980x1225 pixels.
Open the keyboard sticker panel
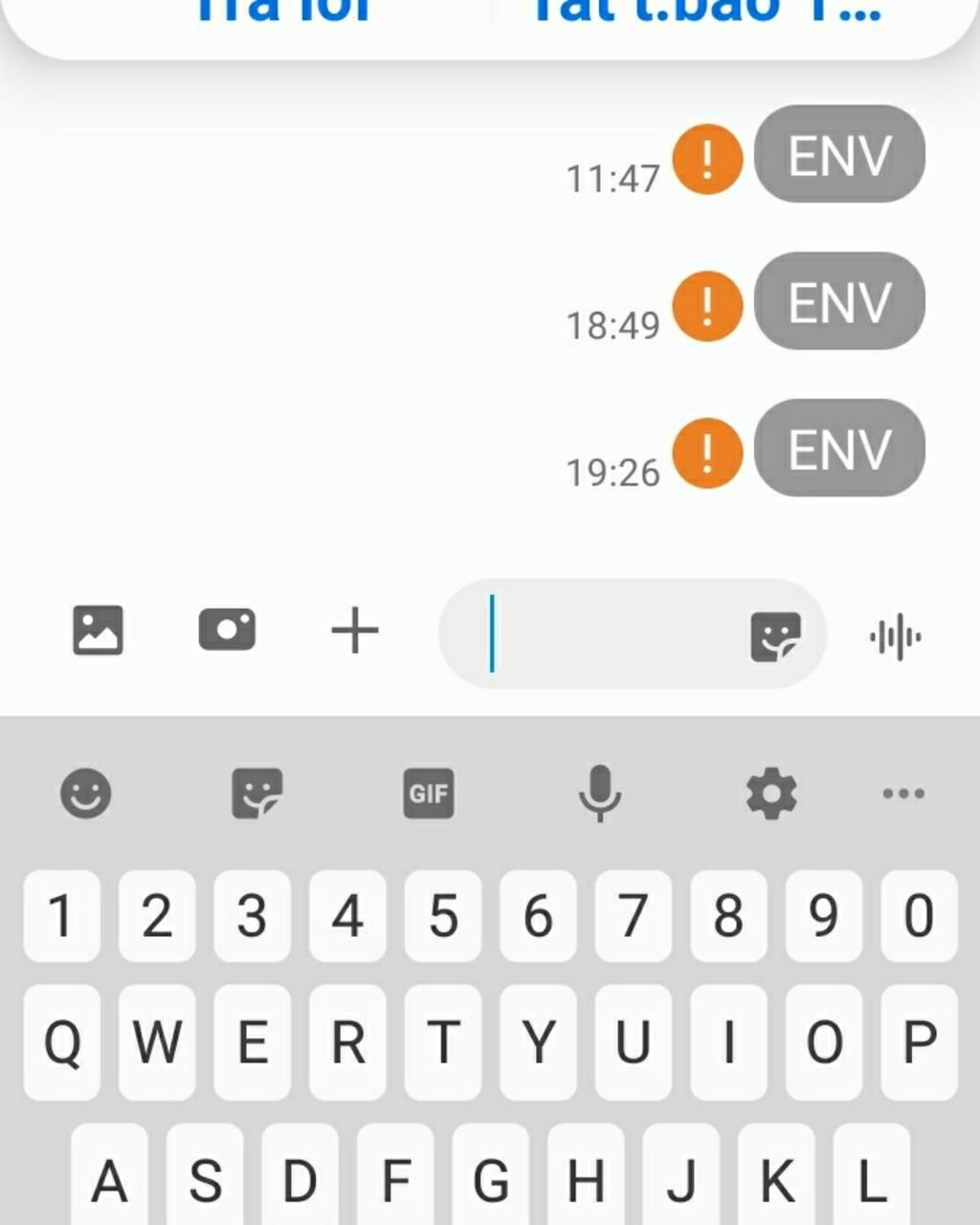click(x=257, y=793)
